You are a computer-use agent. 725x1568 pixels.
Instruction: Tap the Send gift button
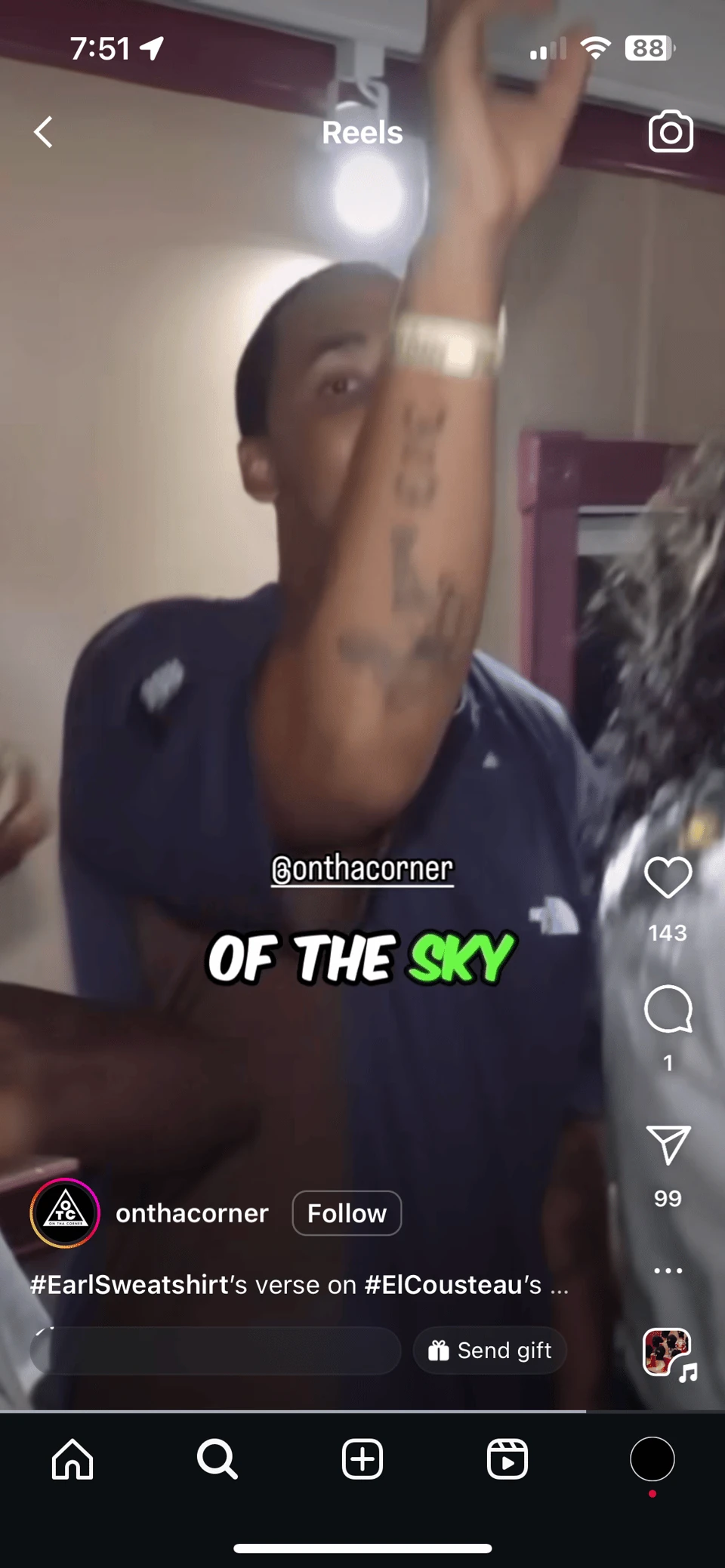point(489,1351)
